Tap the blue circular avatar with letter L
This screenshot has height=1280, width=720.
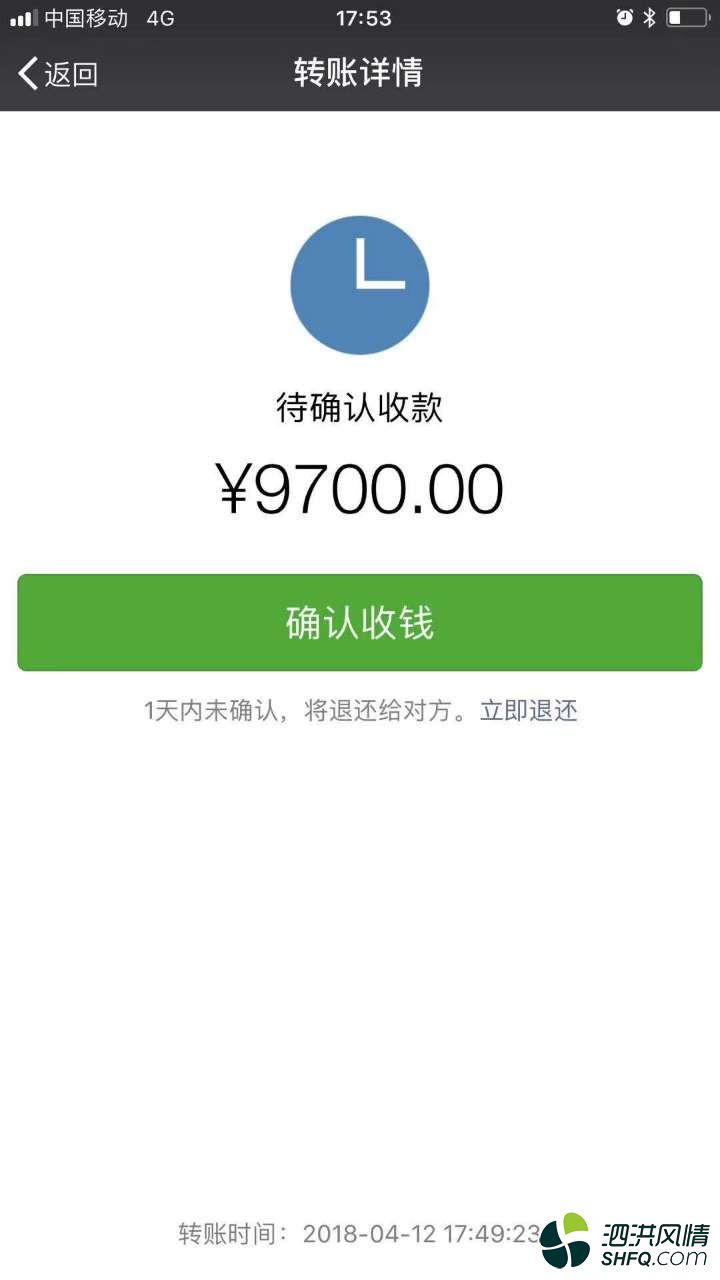[360, 285]
